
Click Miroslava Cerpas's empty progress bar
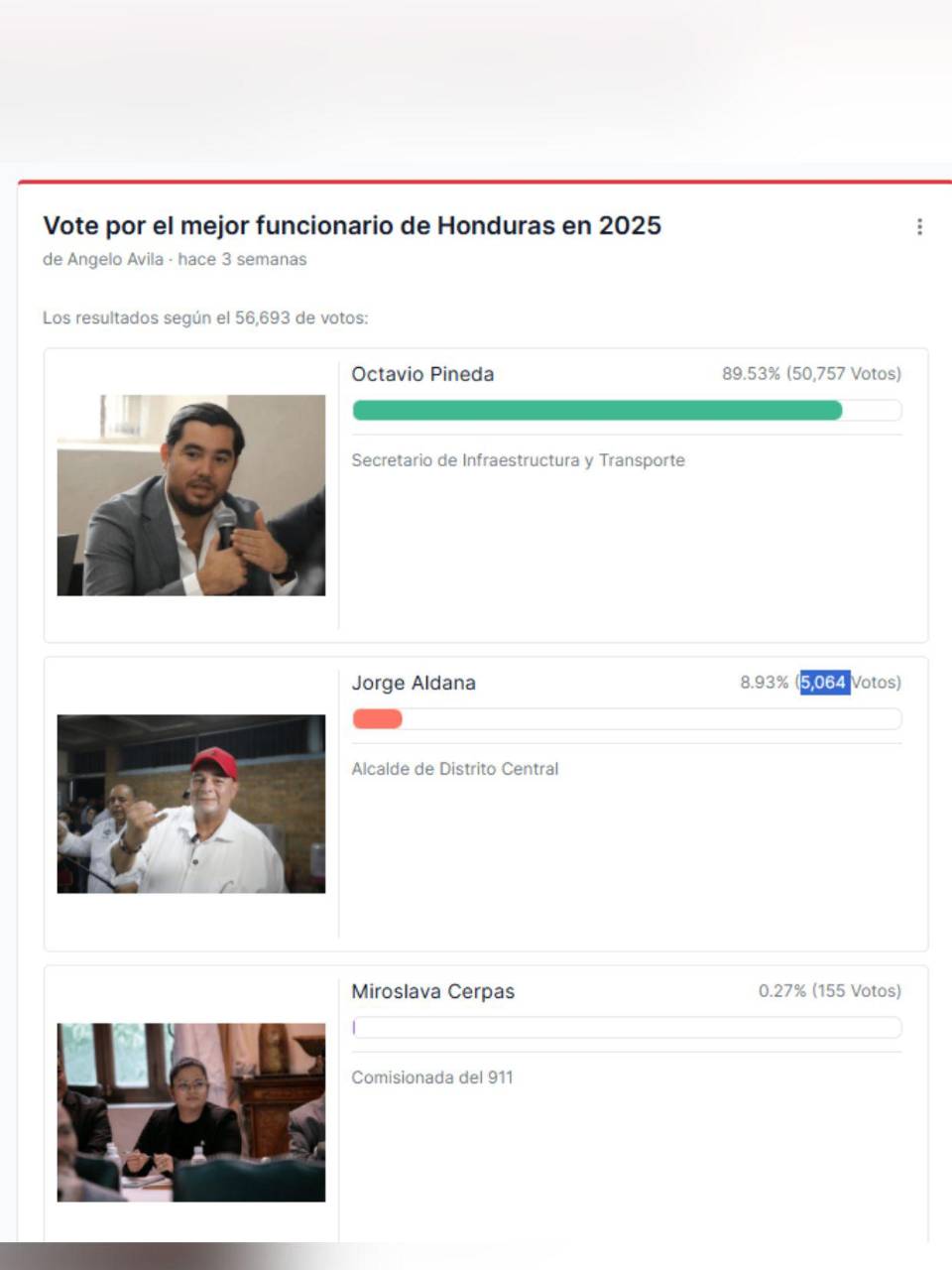click(x=627, y=1028)
